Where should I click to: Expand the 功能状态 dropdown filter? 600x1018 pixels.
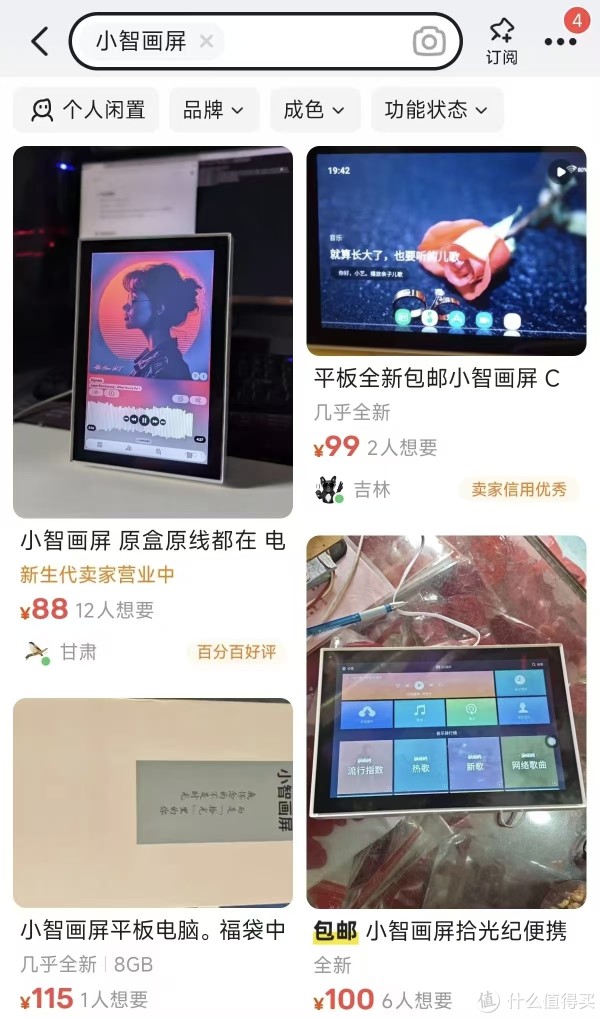tap(436, 110)
